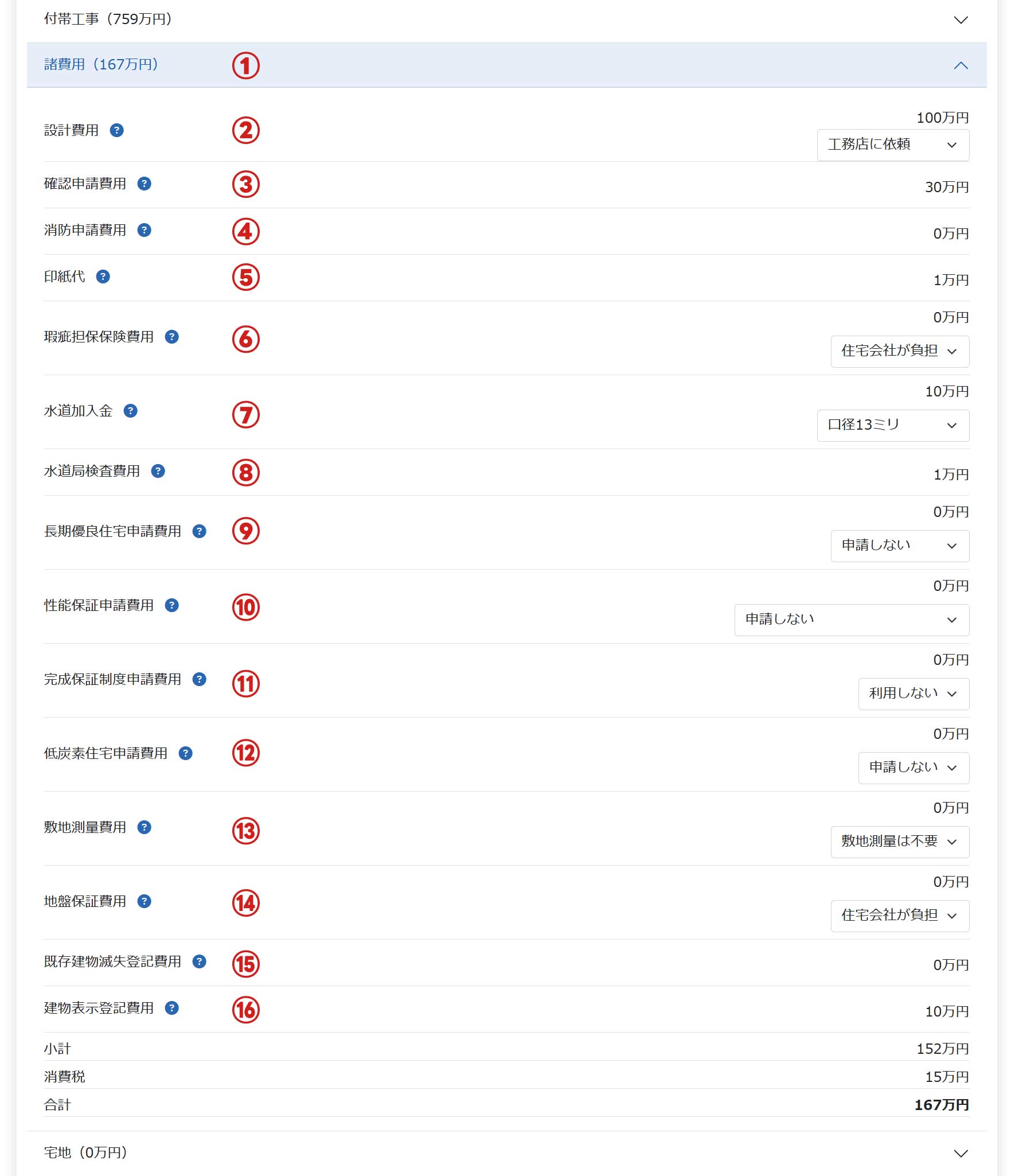This screenshot has height=1176, width=1019.
Task: Open 完成保証制度申請費用 利用しない dropdown
Action: pos(913,694)
